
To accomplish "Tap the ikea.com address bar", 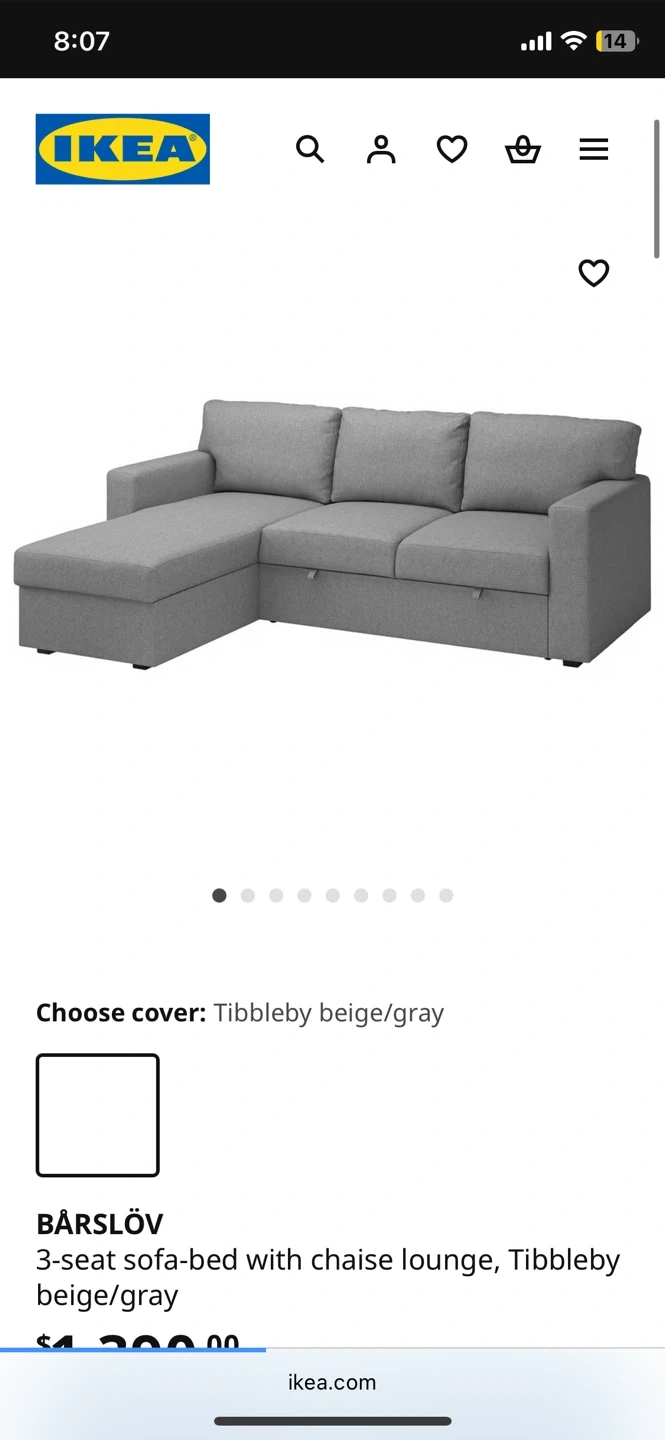I will point(332,1383).
